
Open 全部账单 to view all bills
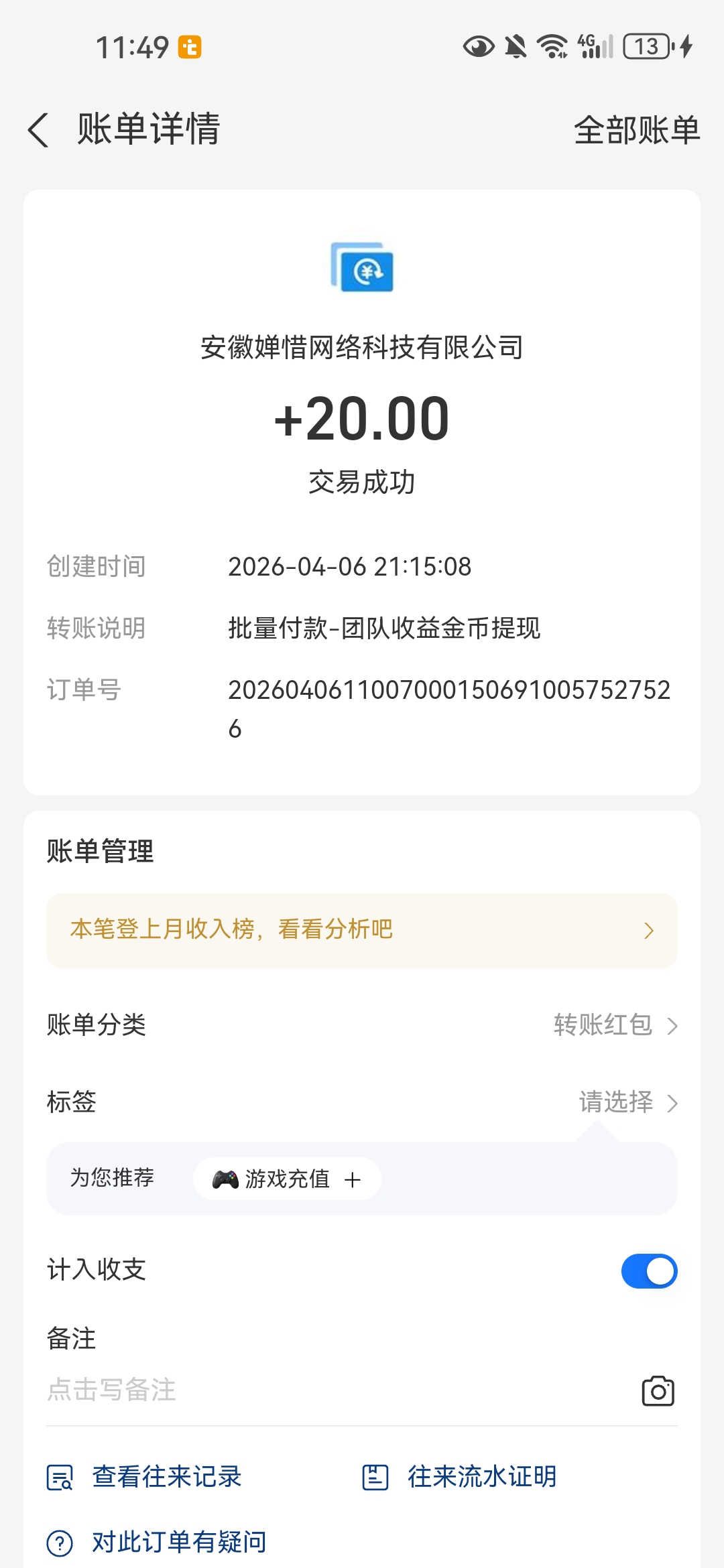[638, 131]
